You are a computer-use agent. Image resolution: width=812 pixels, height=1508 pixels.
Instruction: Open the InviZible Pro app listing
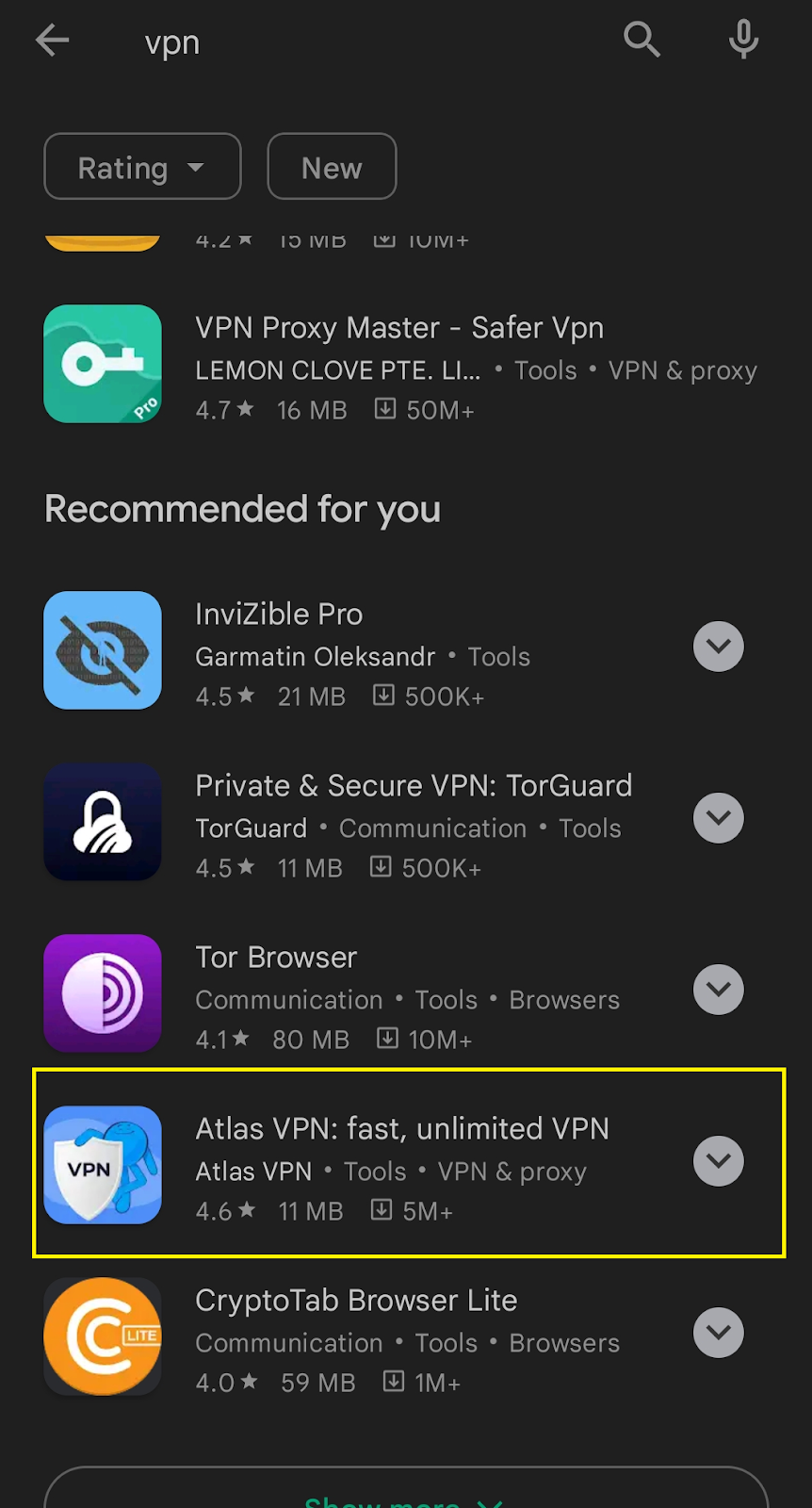pos(358,651)
